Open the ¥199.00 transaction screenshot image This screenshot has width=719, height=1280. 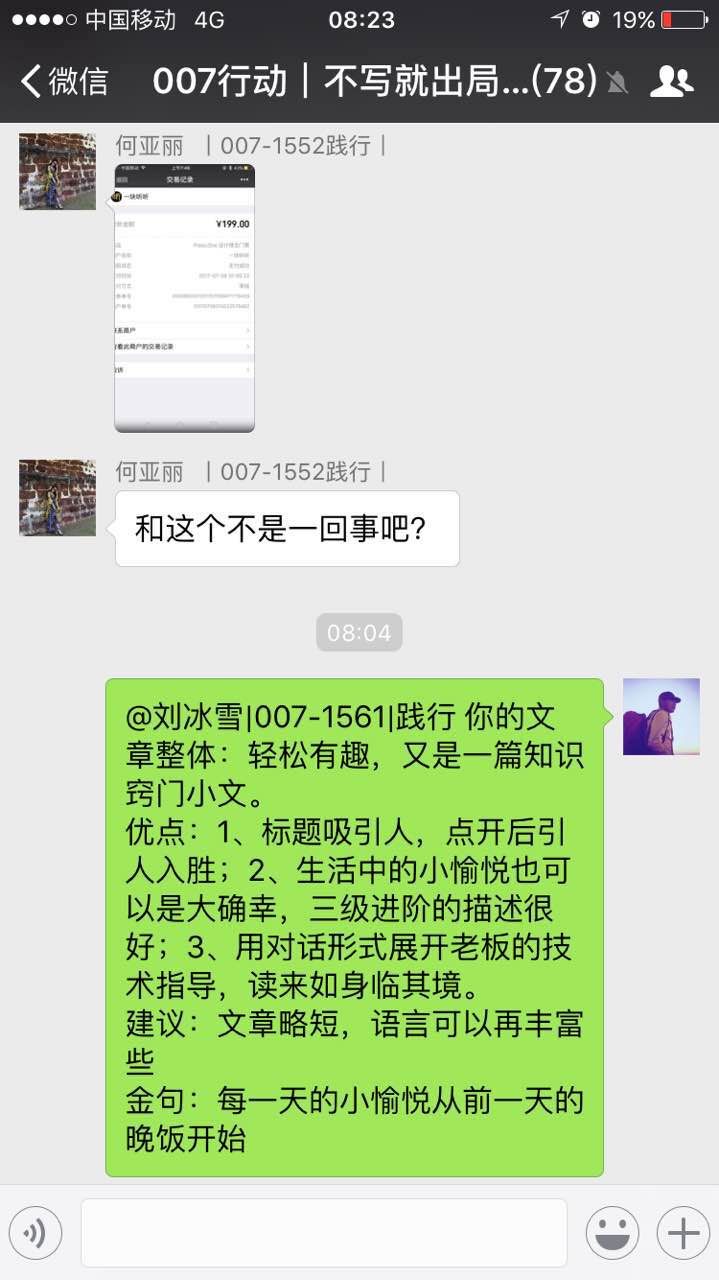184,298
